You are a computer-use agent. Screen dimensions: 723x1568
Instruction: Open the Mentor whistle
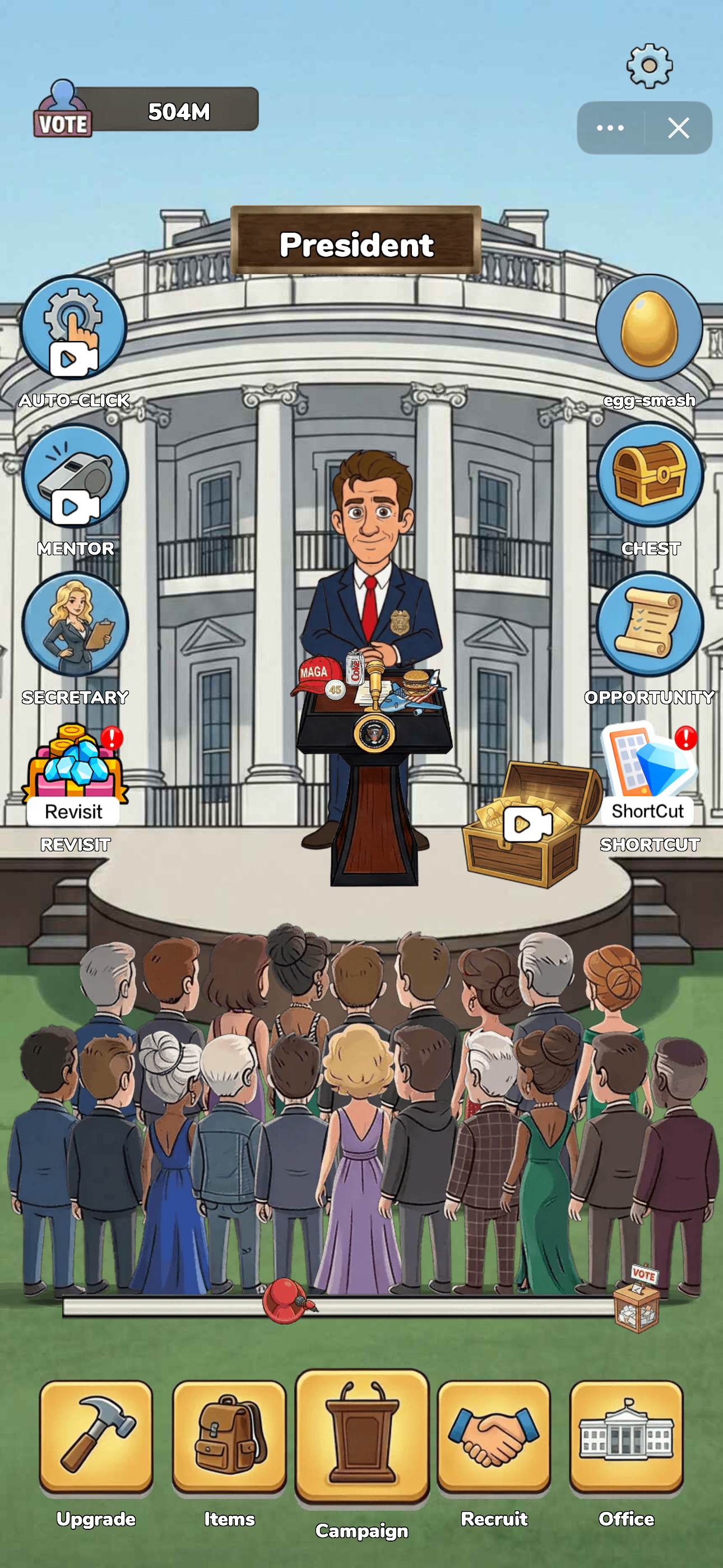click(x=75, y=477)
